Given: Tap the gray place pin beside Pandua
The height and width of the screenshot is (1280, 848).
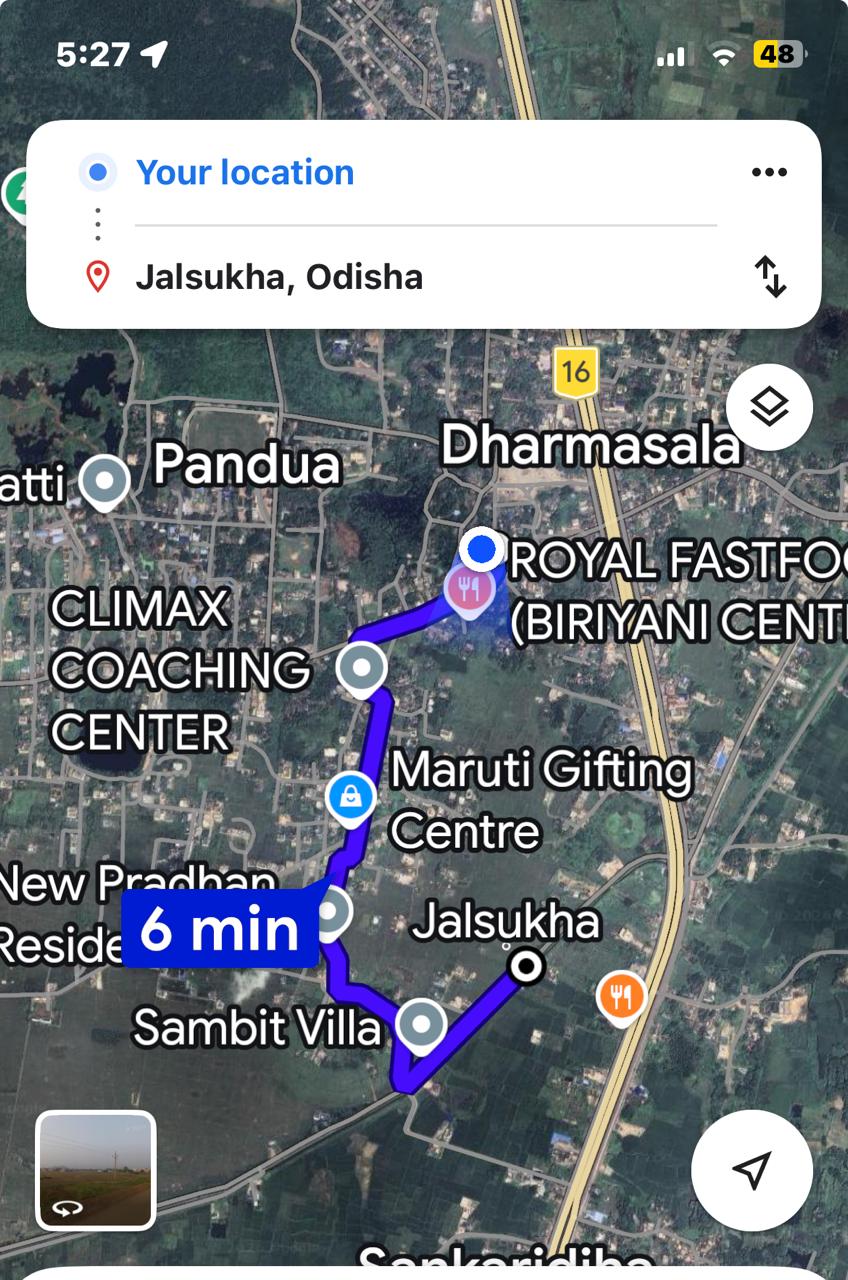Looking at the screenshot, I should click(105, 481).
